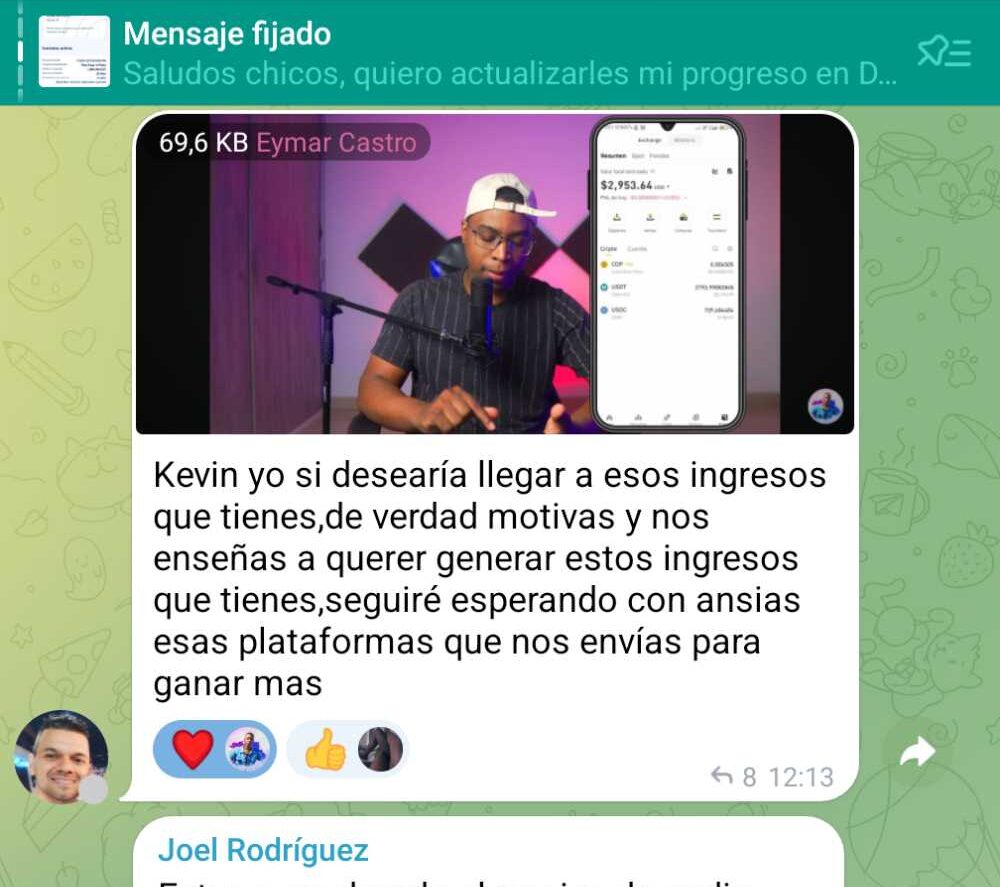Open Joel Rodríguez's profile name
The image size is (1000, 887).
263,850
